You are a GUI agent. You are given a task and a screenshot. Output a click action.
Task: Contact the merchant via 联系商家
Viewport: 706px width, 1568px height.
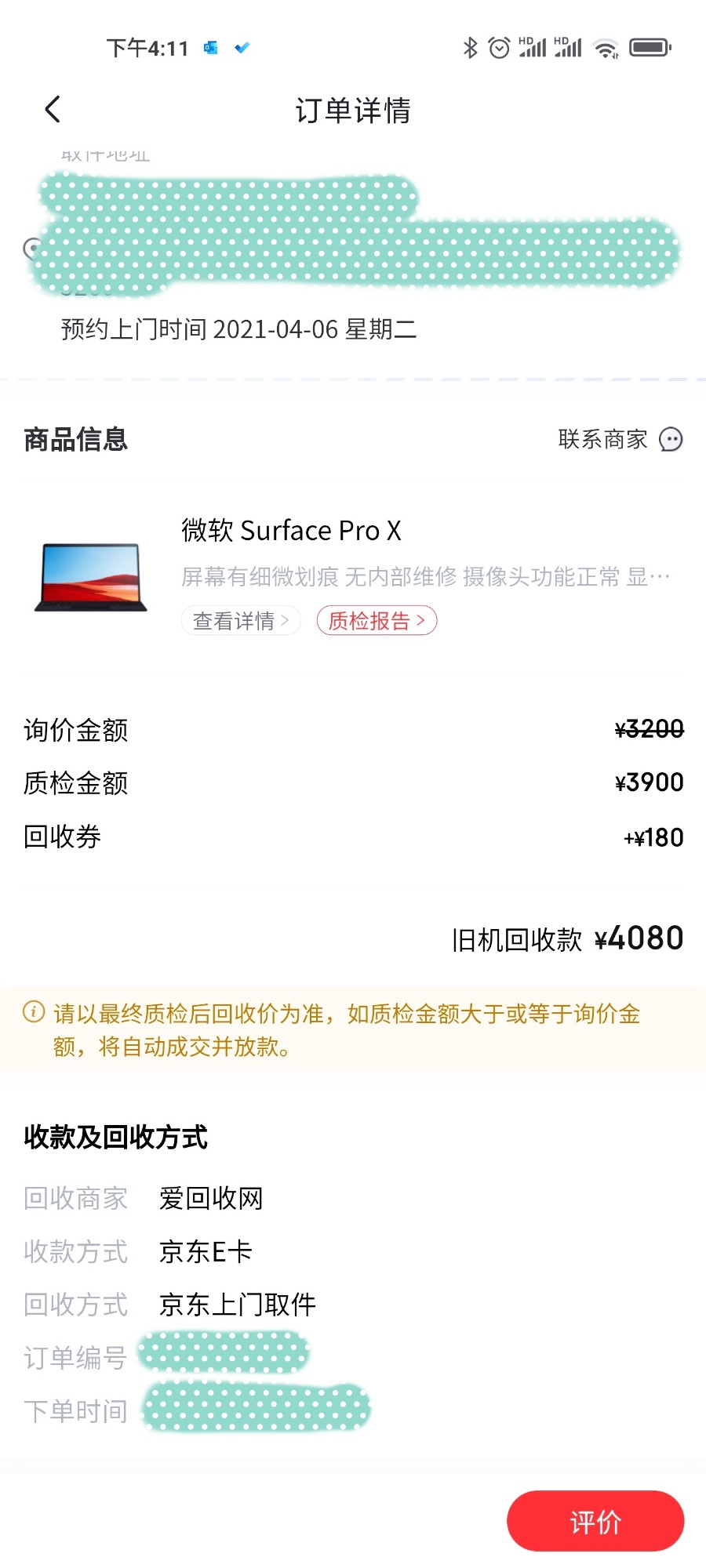point(619,439)
